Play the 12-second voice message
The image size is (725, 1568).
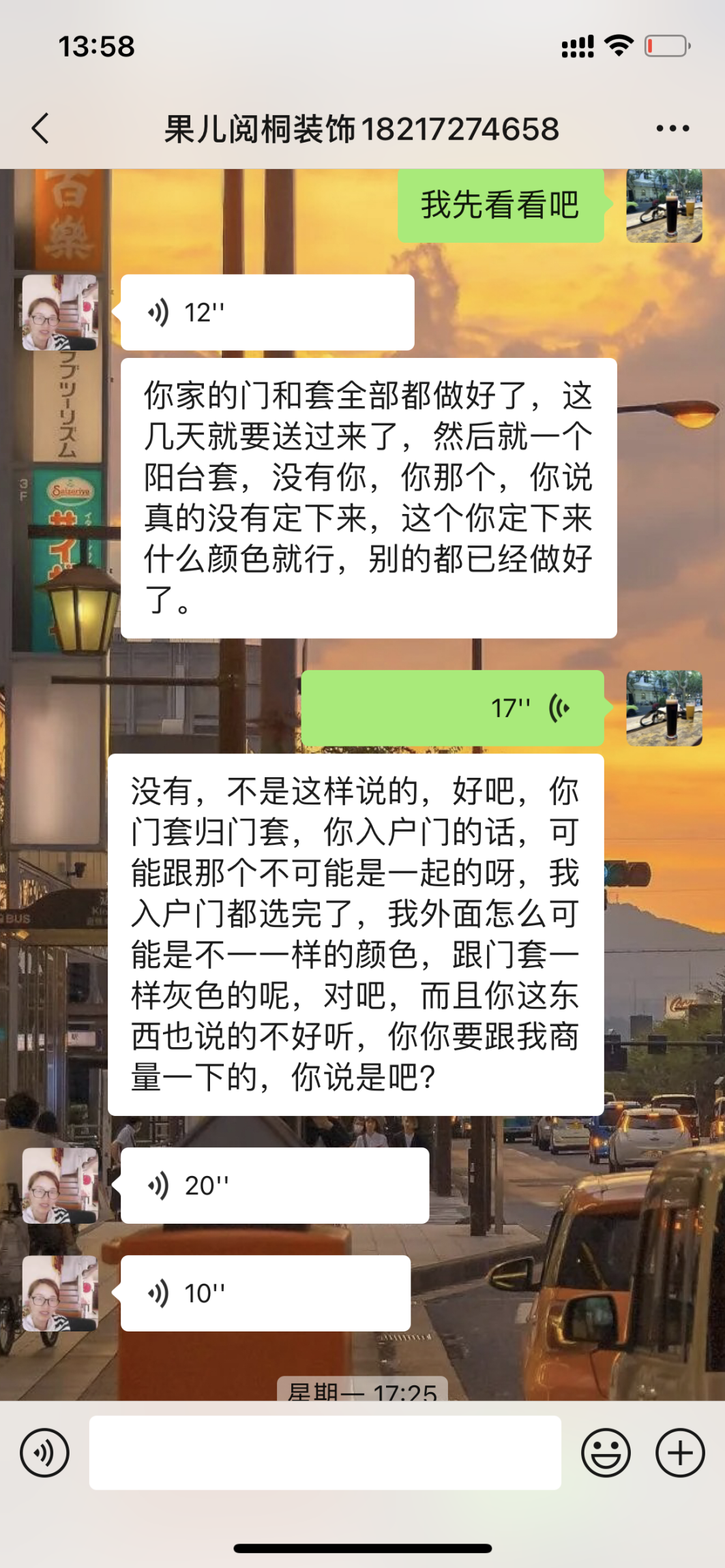pos(267,313)
